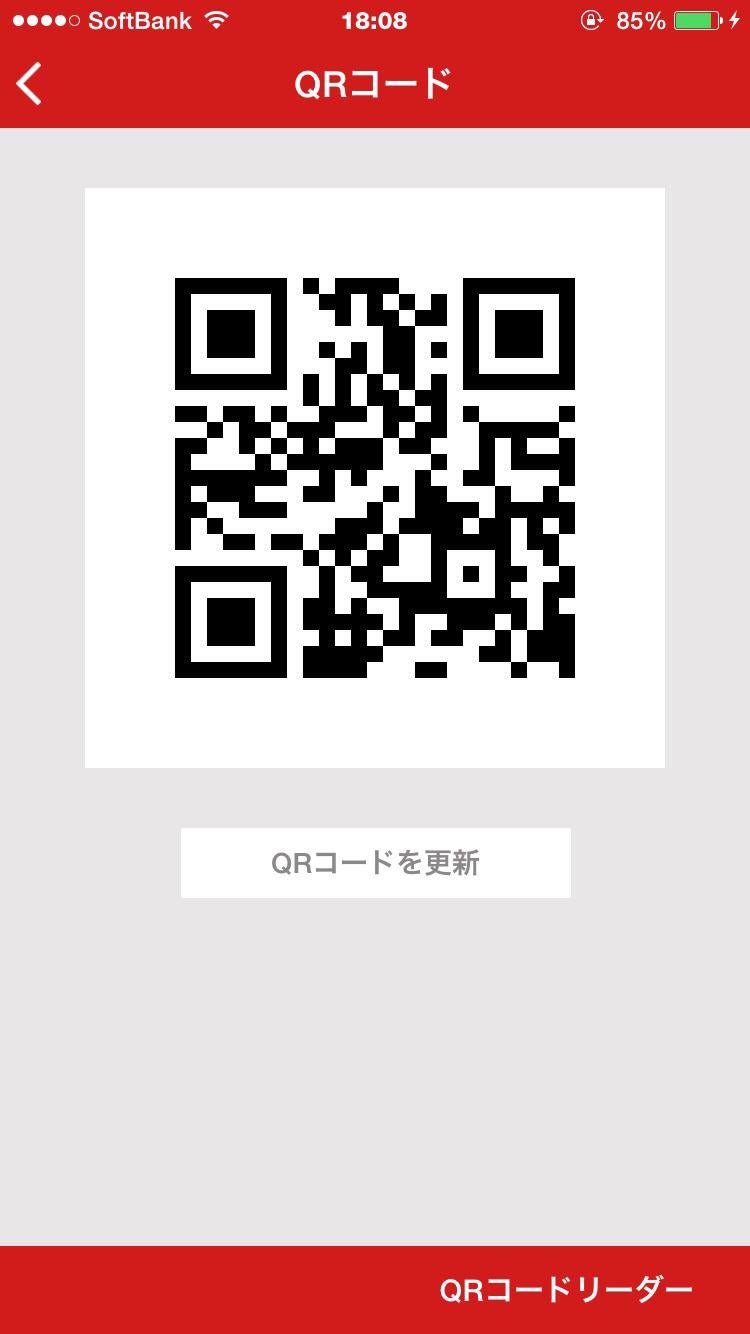The image size is (750, 1334).
Task: Tap the lock icon near battery percentage
Action: point(591,18)
